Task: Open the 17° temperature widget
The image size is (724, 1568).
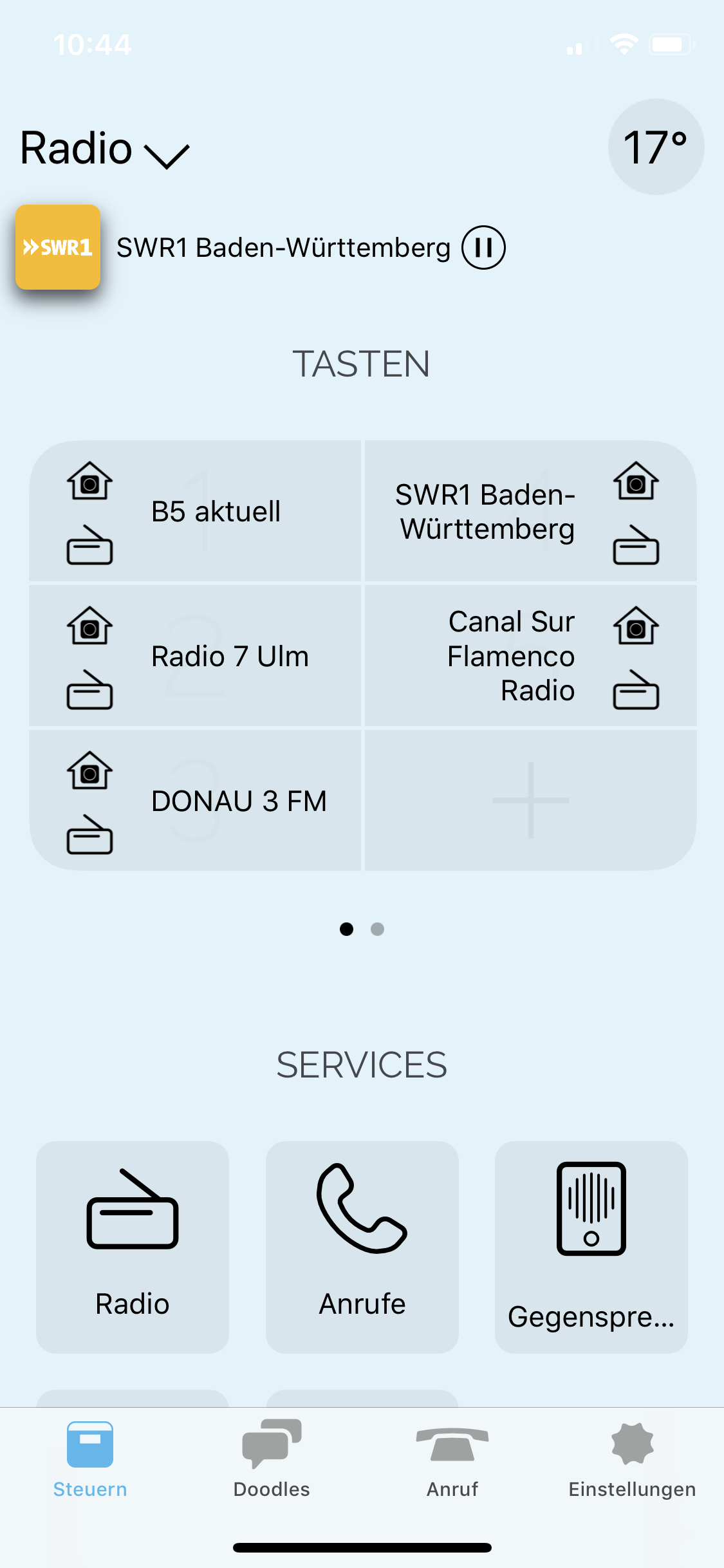Action: tap(655, 147)
